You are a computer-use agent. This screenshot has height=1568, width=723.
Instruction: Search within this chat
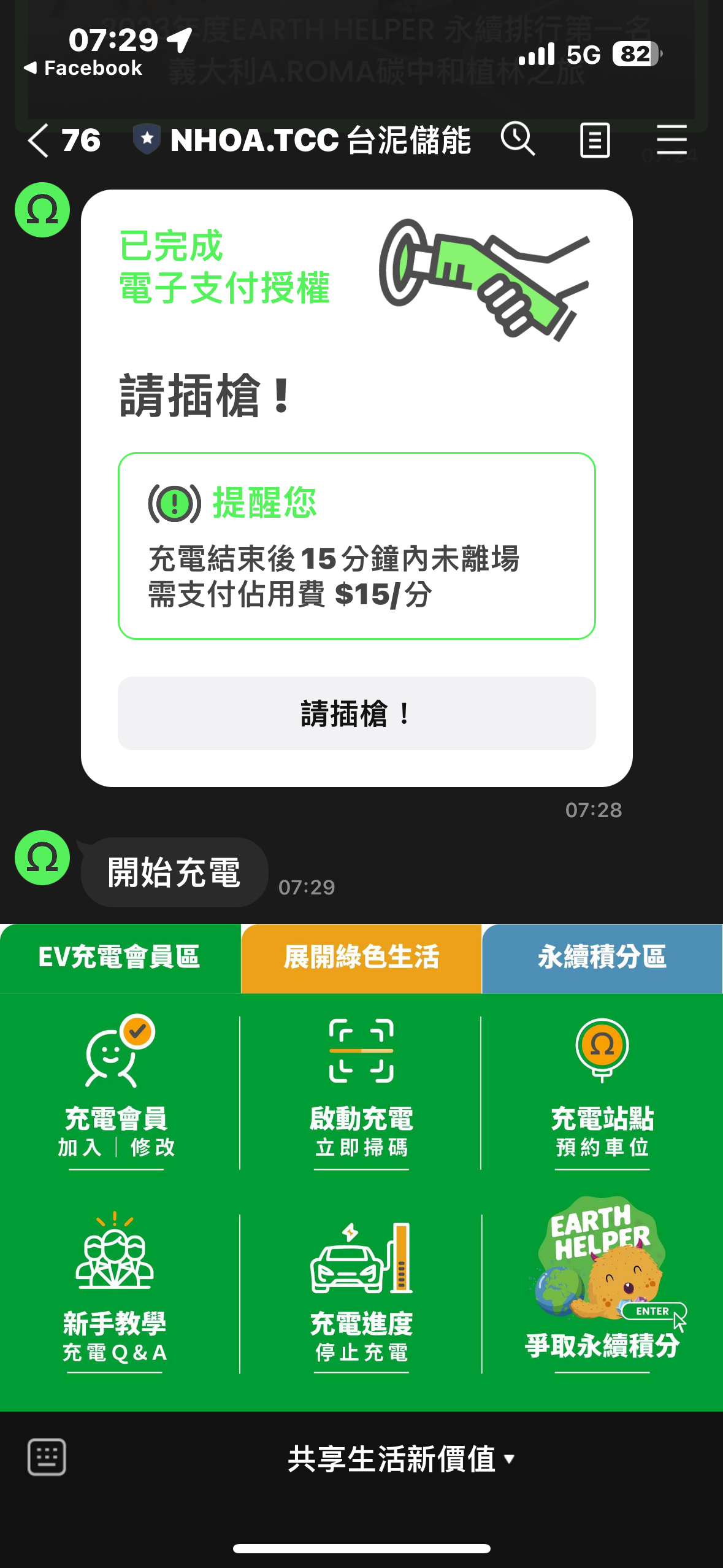[x=518, y=139]
